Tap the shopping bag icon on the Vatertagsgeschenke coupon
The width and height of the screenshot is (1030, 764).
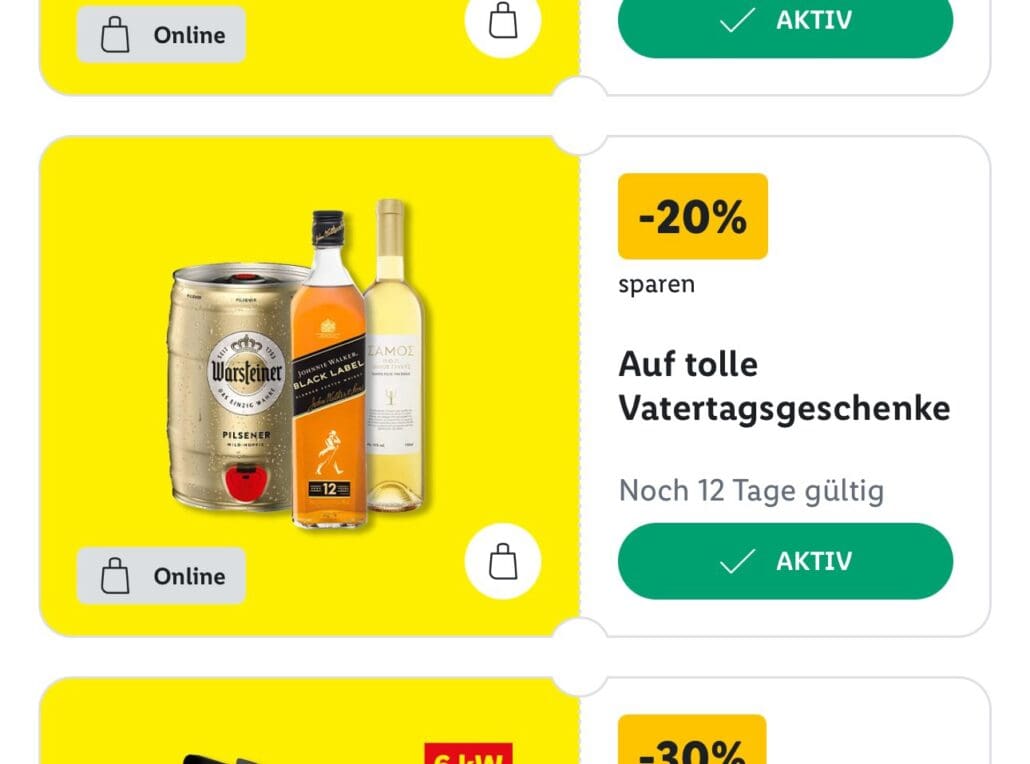coord(503,561)
